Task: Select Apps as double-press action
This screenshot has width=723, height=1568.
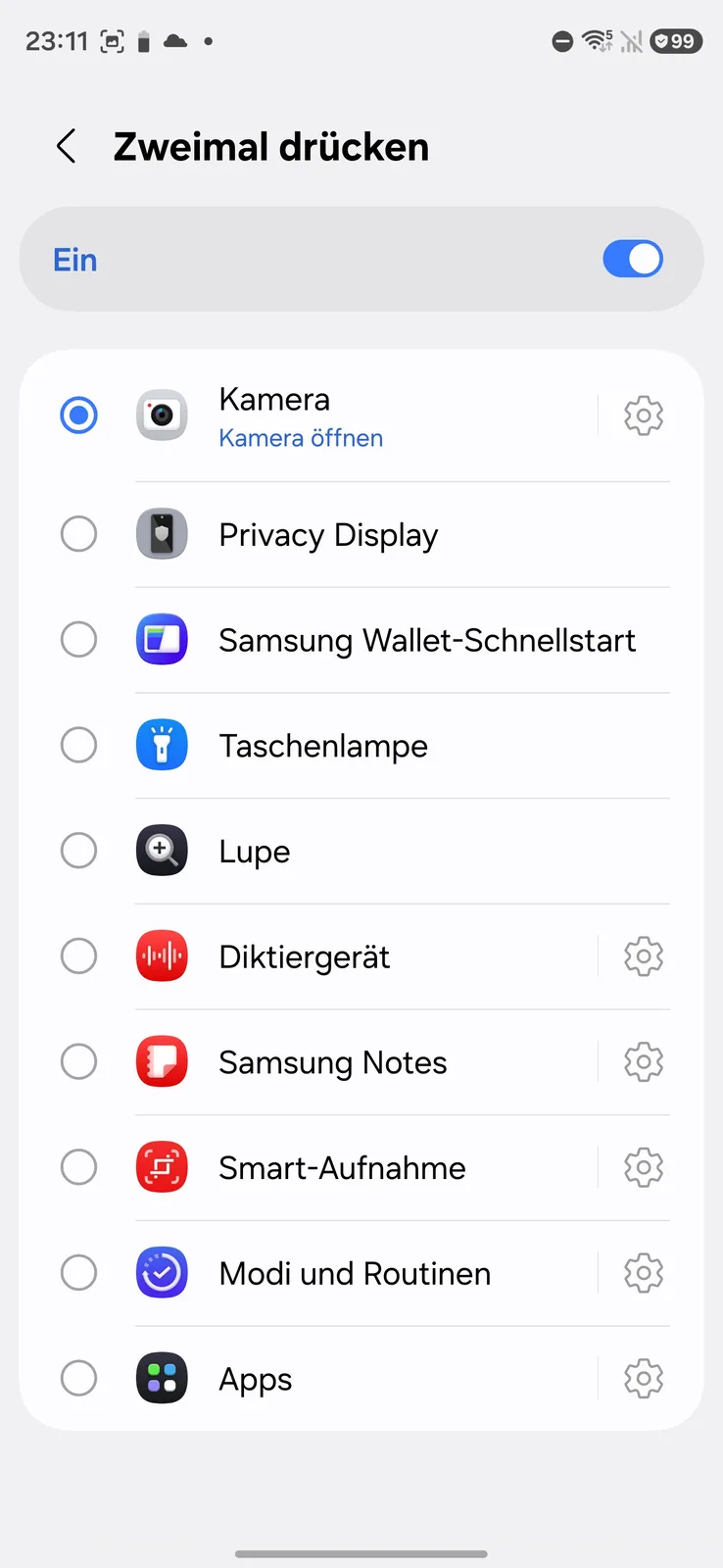Action: [x=78, y=1379]
